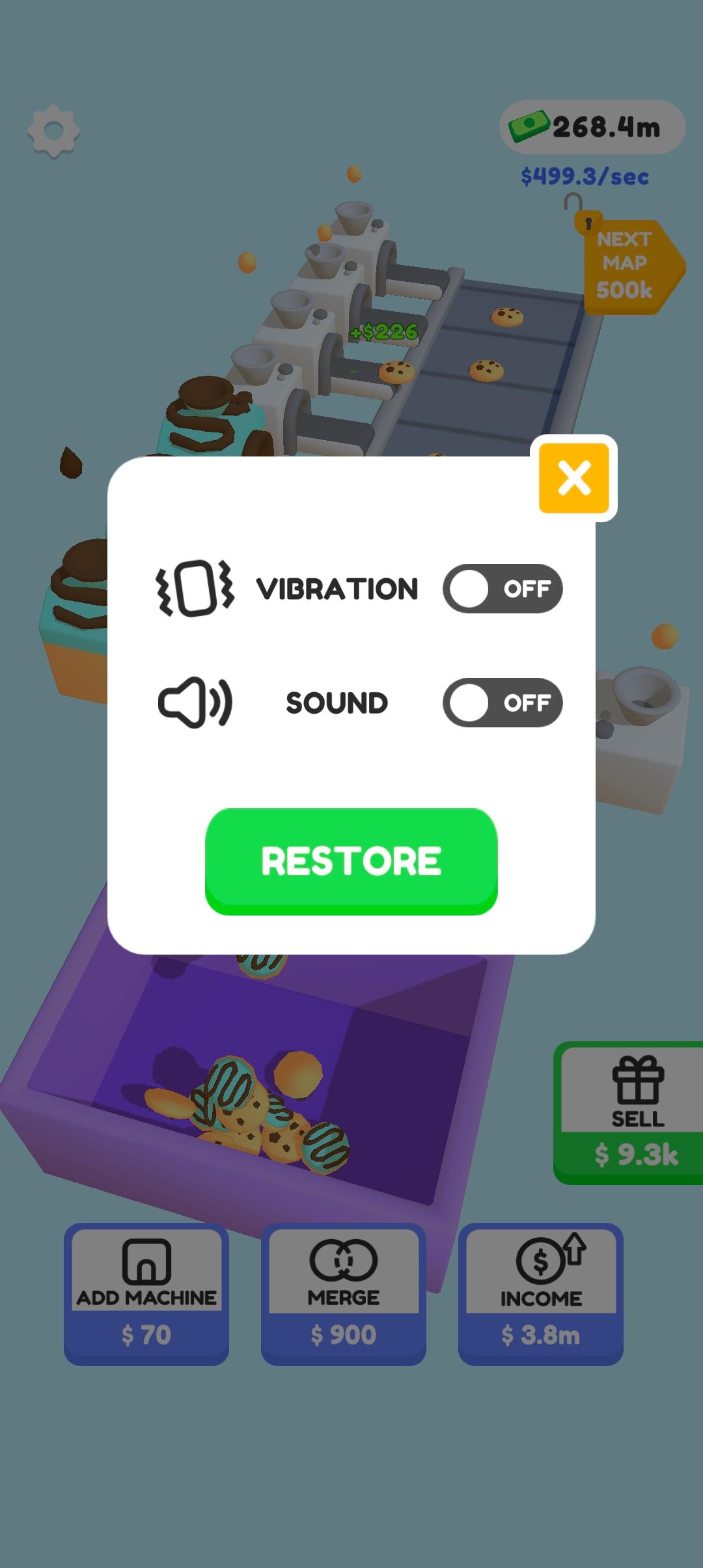The height and width of the screenshot is (1568, 703).
Task: Close the settings dialog
Action: click(x=573, y=478)
